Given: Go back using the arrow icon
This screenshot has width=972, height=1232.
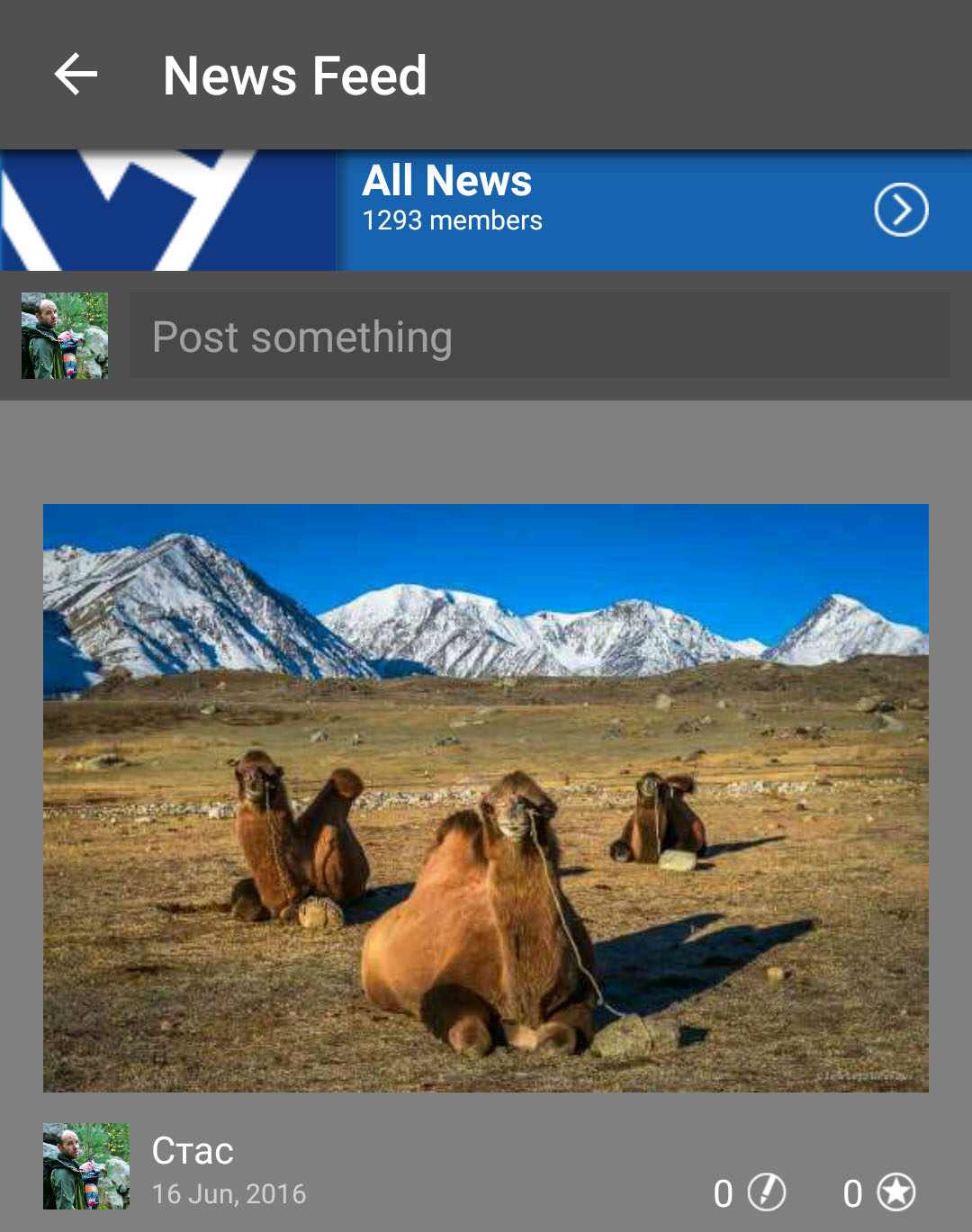Looking at the screenshot, I should click(x=76, y=74).
